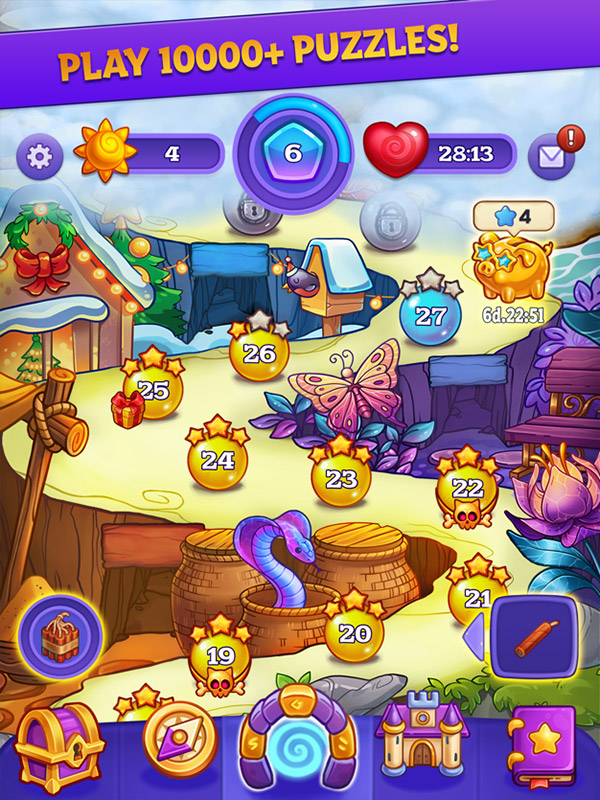Open the mailbox with alert badge
Screen dimensions: 600x800
[x=552, y=156]
